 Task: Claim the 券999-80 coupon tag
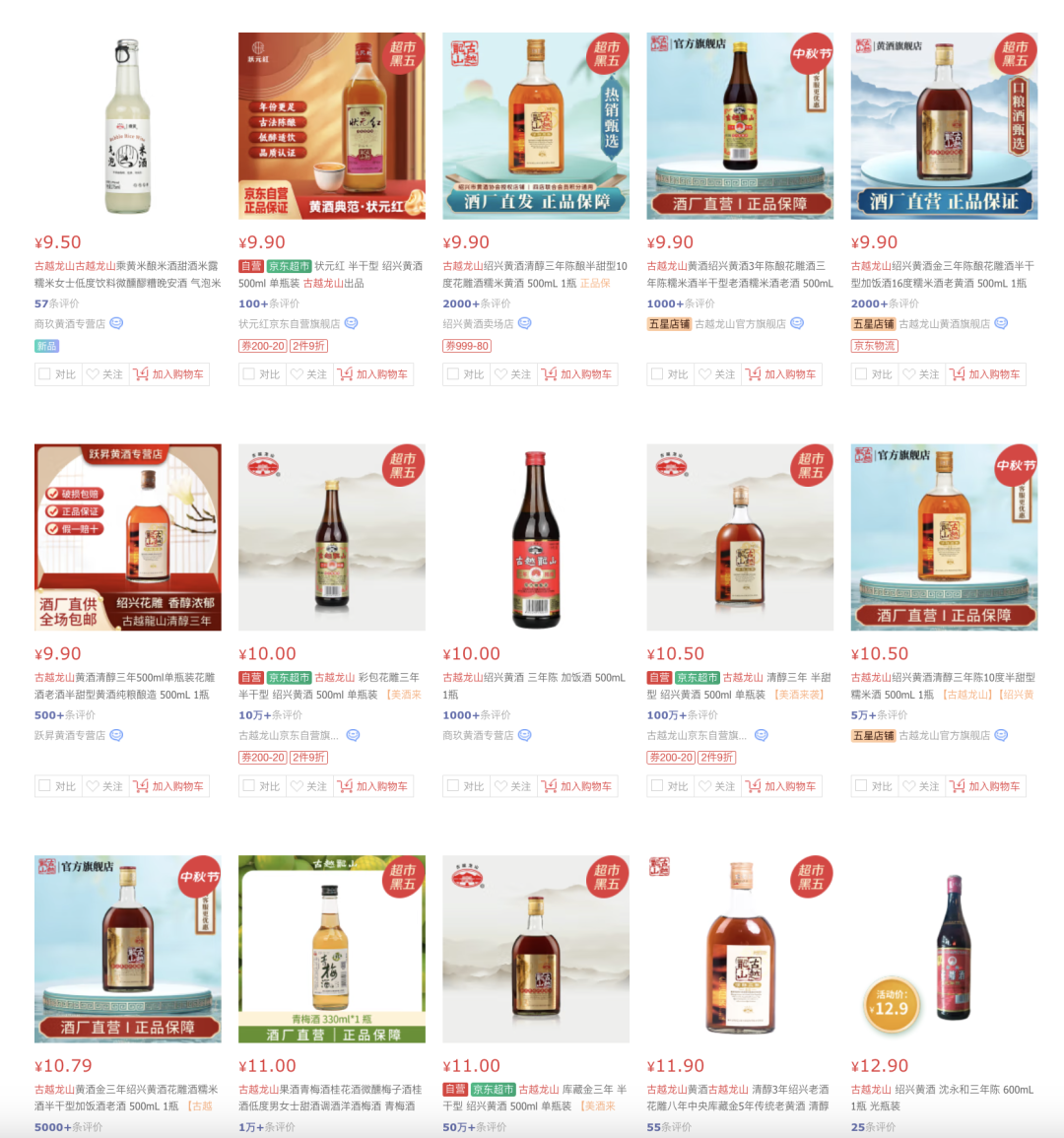coord(468,346)
